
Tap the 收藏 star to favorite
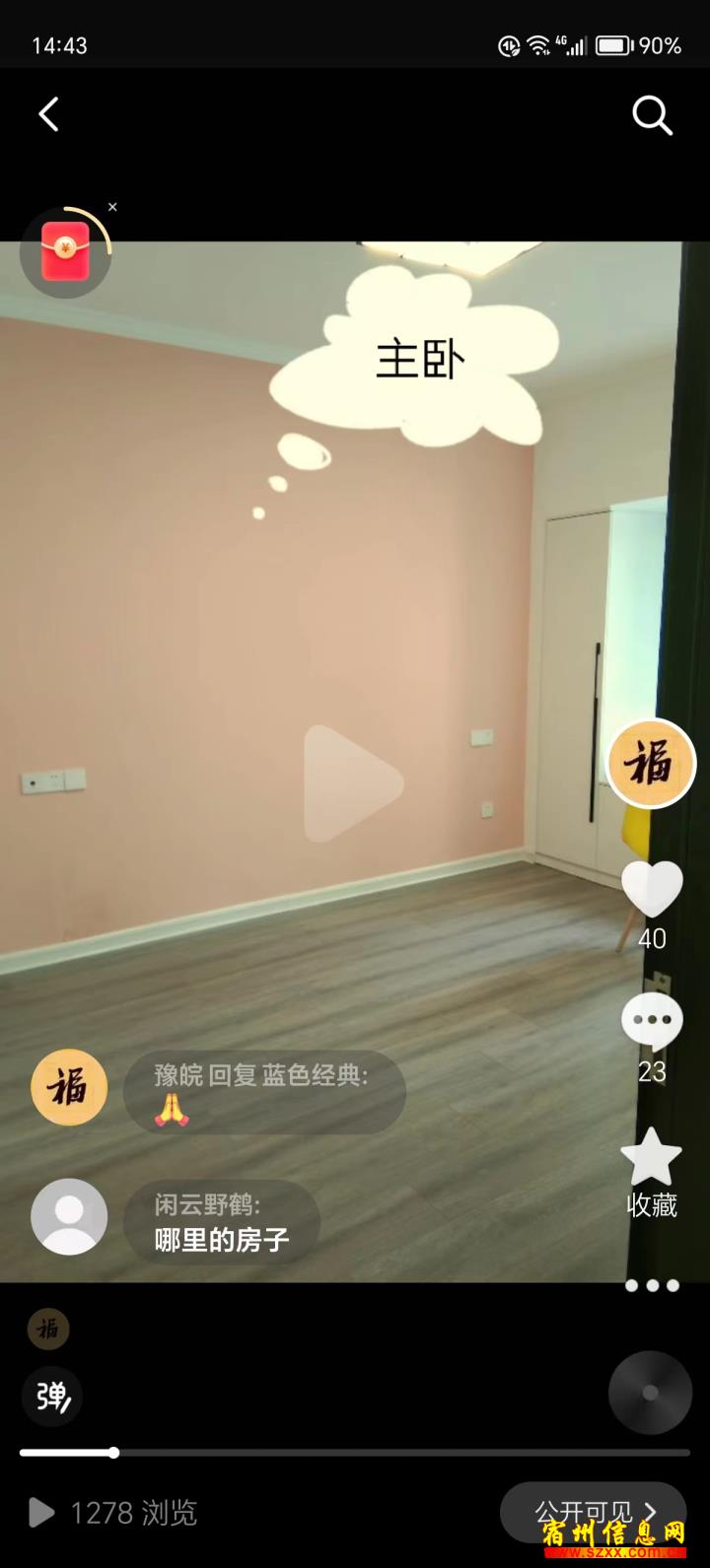tap(652, 1172)
